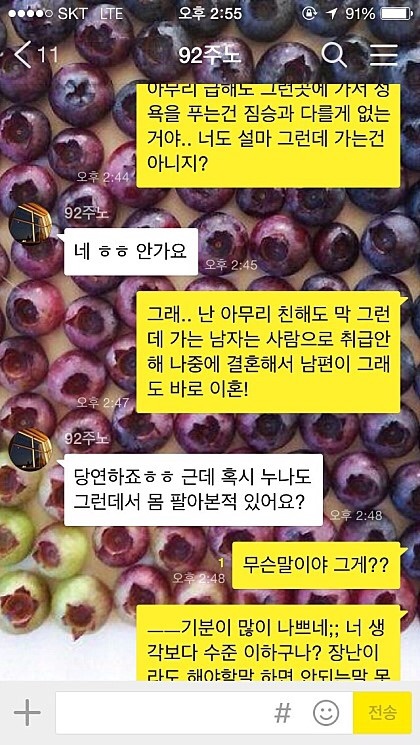
Task: Tap the 전송 send button
Action: coord(382,713)
